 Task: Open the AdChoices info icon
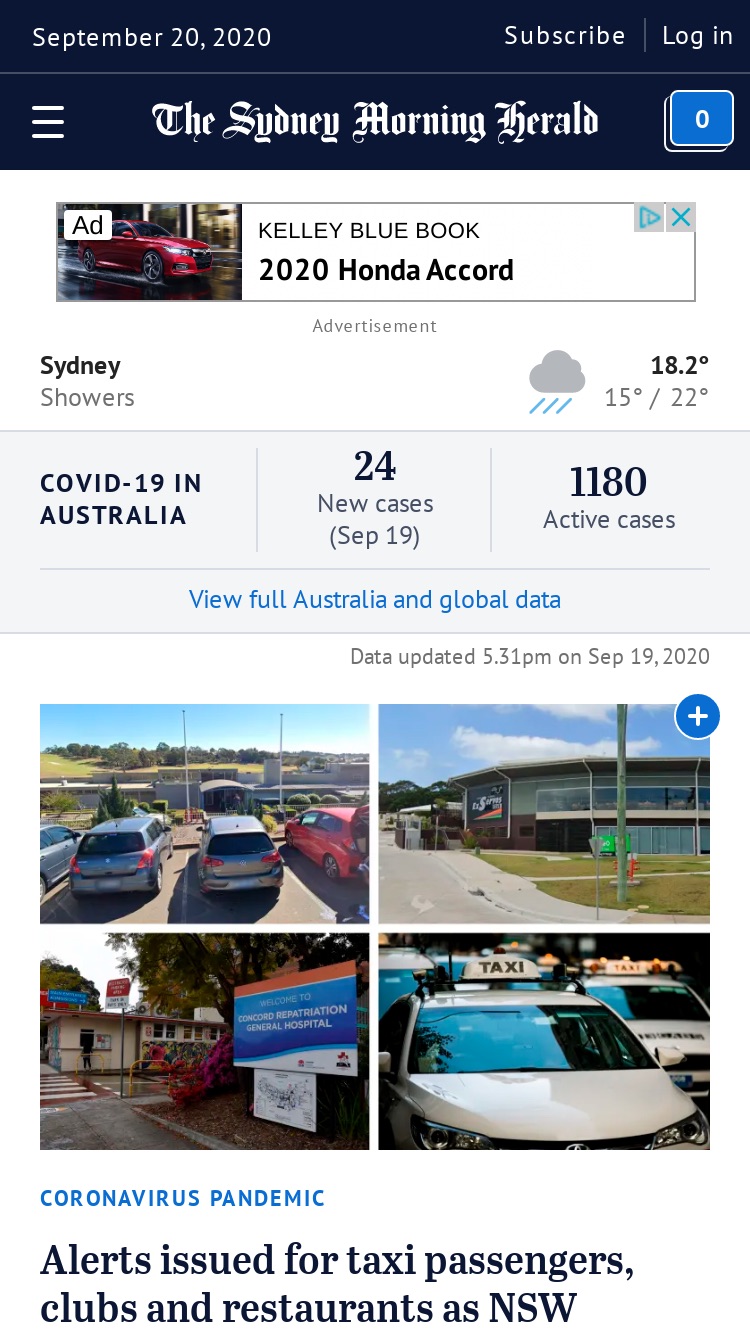pos(650,217)
